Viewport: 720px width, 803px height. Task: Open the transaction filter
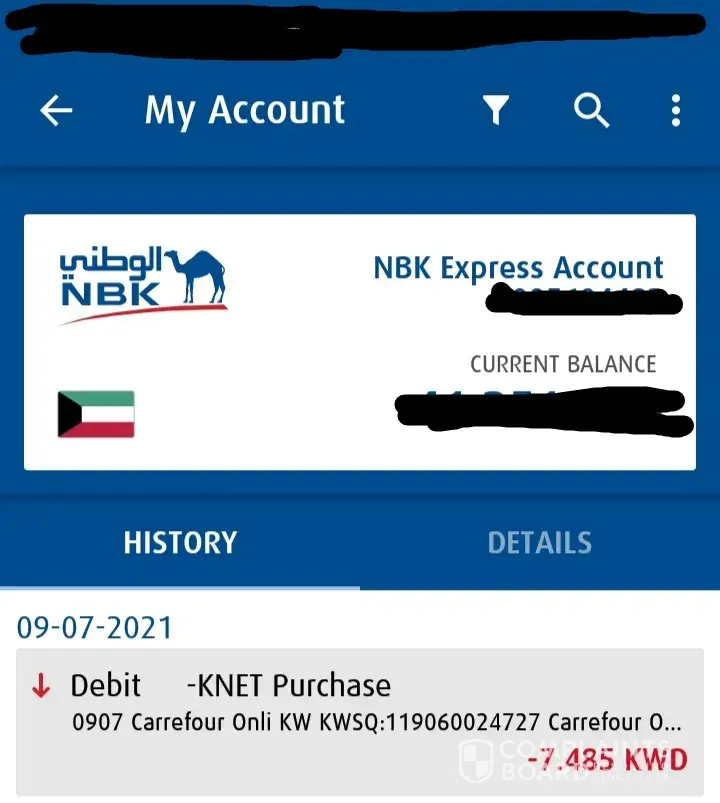(496, 110)
